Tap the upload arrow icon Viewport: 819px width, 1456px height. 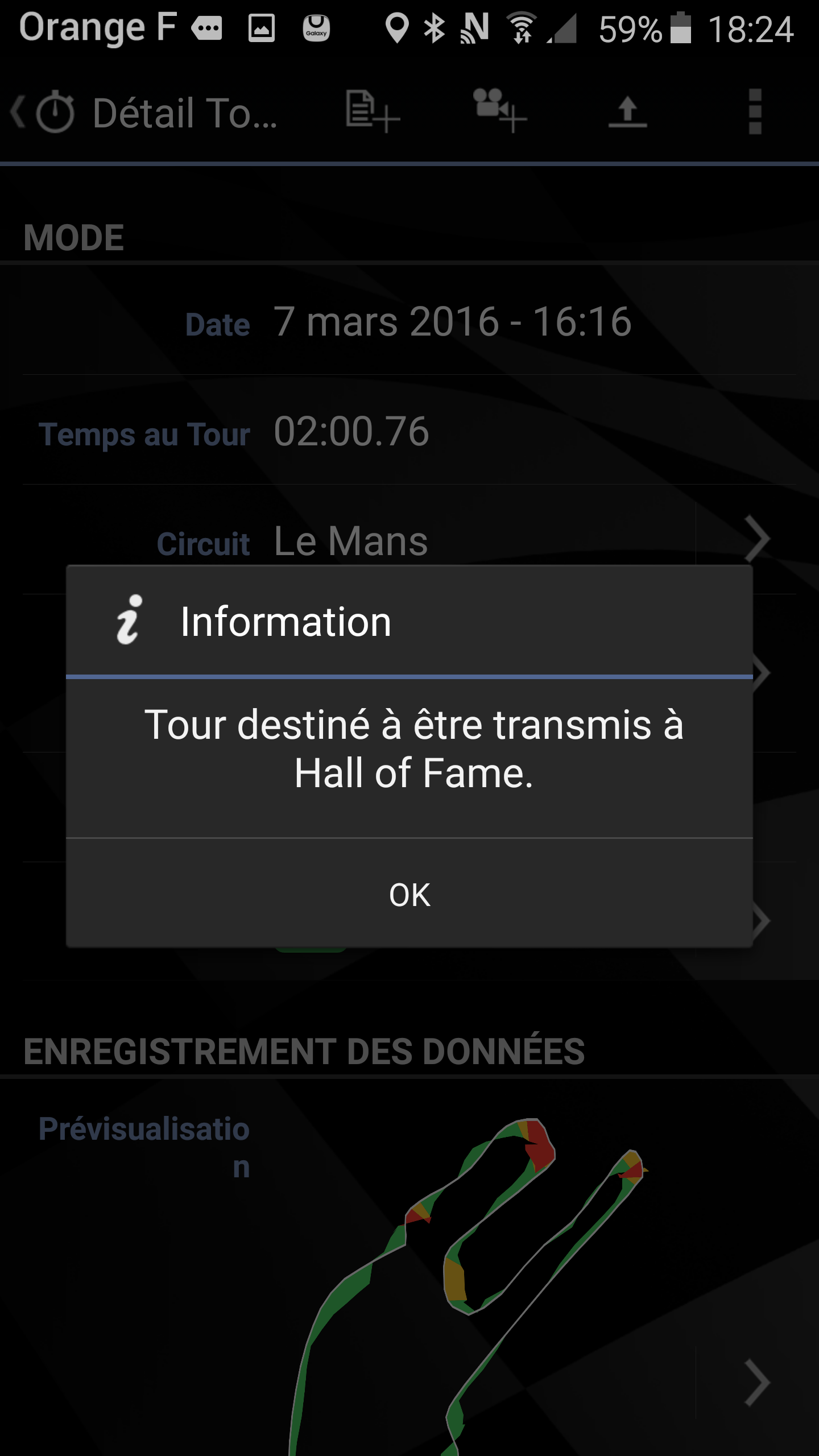[x=627, y=111]
